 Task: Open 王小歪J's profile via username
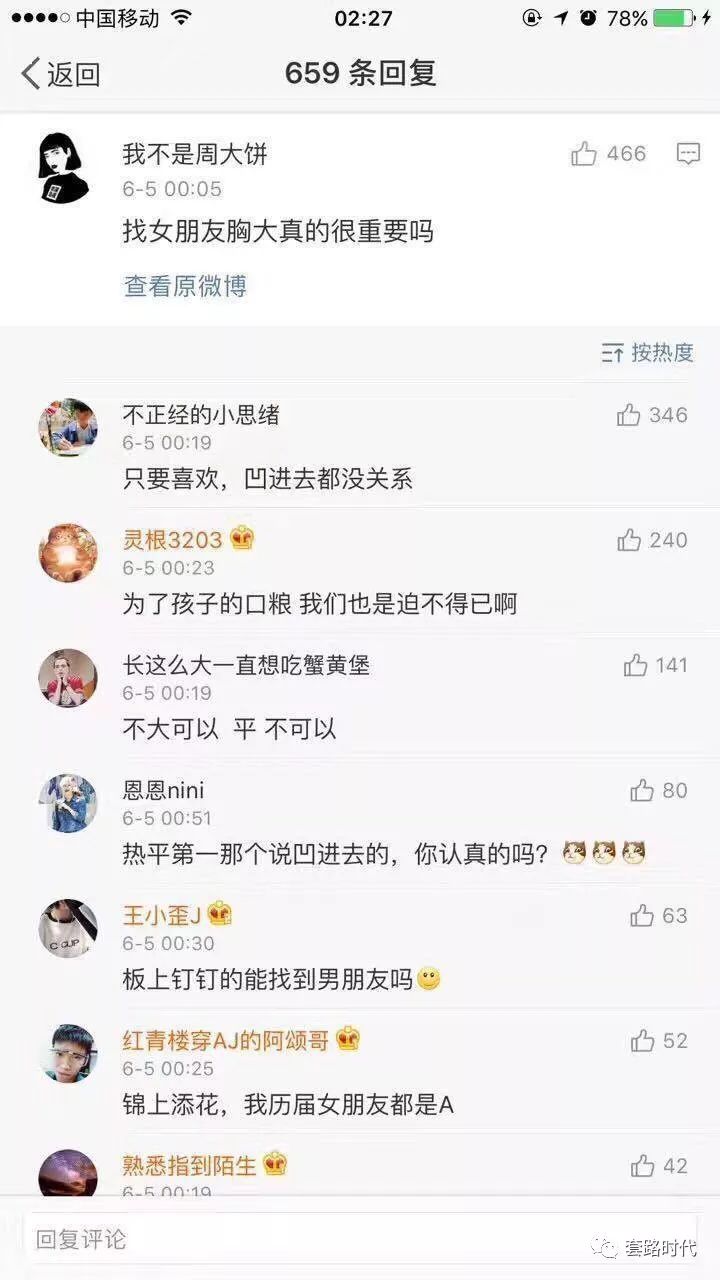tap(162, 915)
